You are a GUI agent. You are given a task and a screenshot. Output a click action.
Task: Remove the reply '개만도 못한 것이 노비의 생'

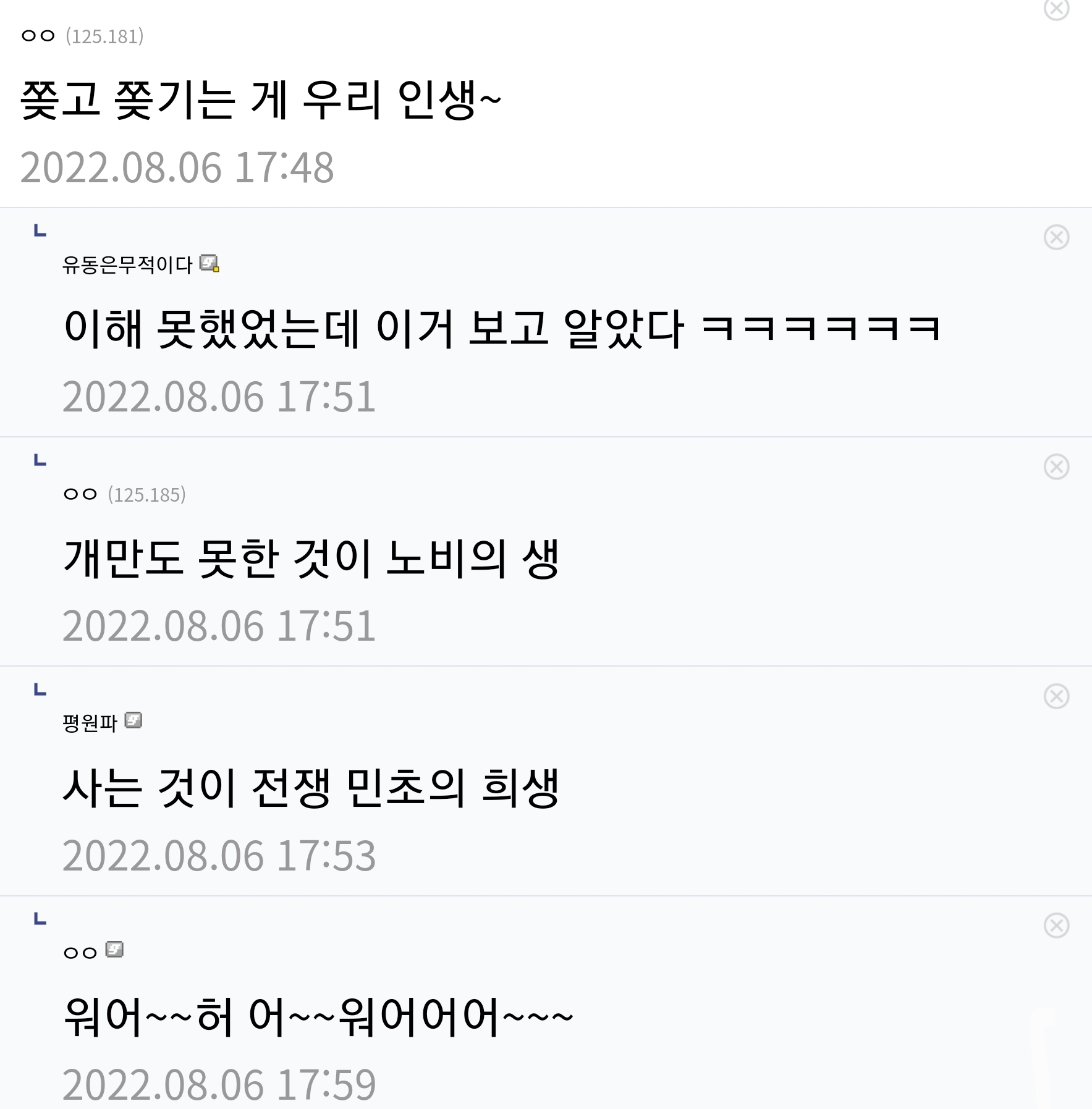point(1056,466)
